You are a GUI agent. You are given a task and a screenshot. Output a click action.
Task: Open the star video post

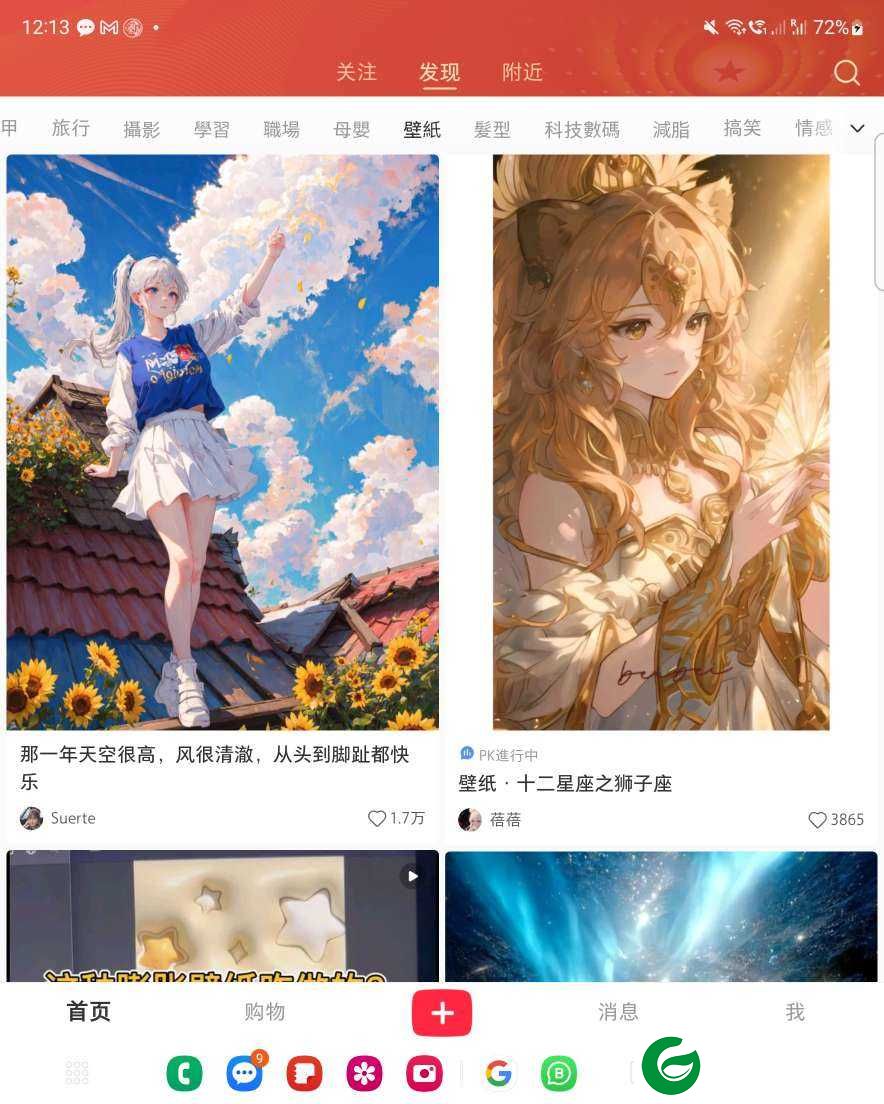click(x=222, y=915)
